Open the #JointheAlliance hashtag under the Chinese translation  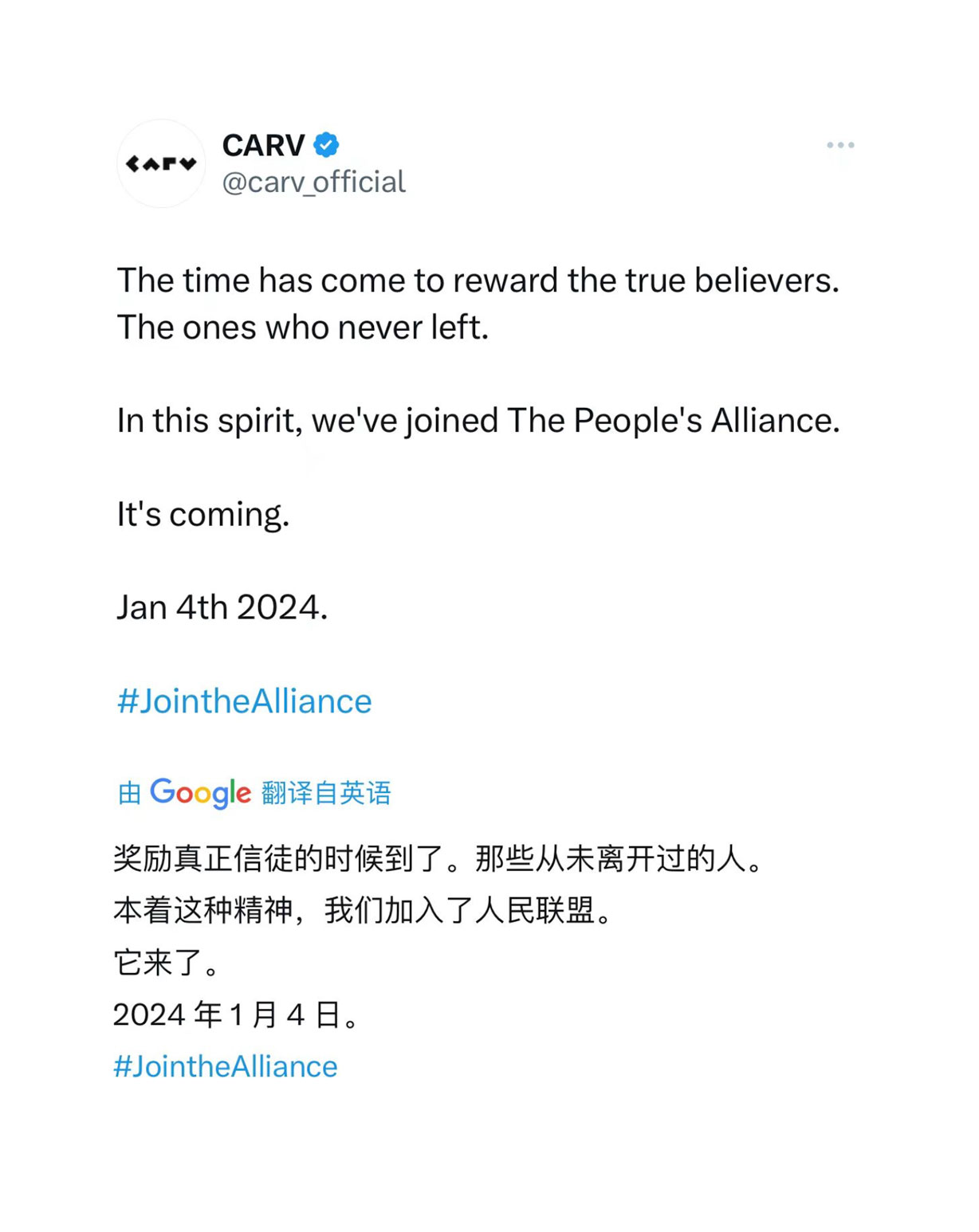coord(226,1066)
